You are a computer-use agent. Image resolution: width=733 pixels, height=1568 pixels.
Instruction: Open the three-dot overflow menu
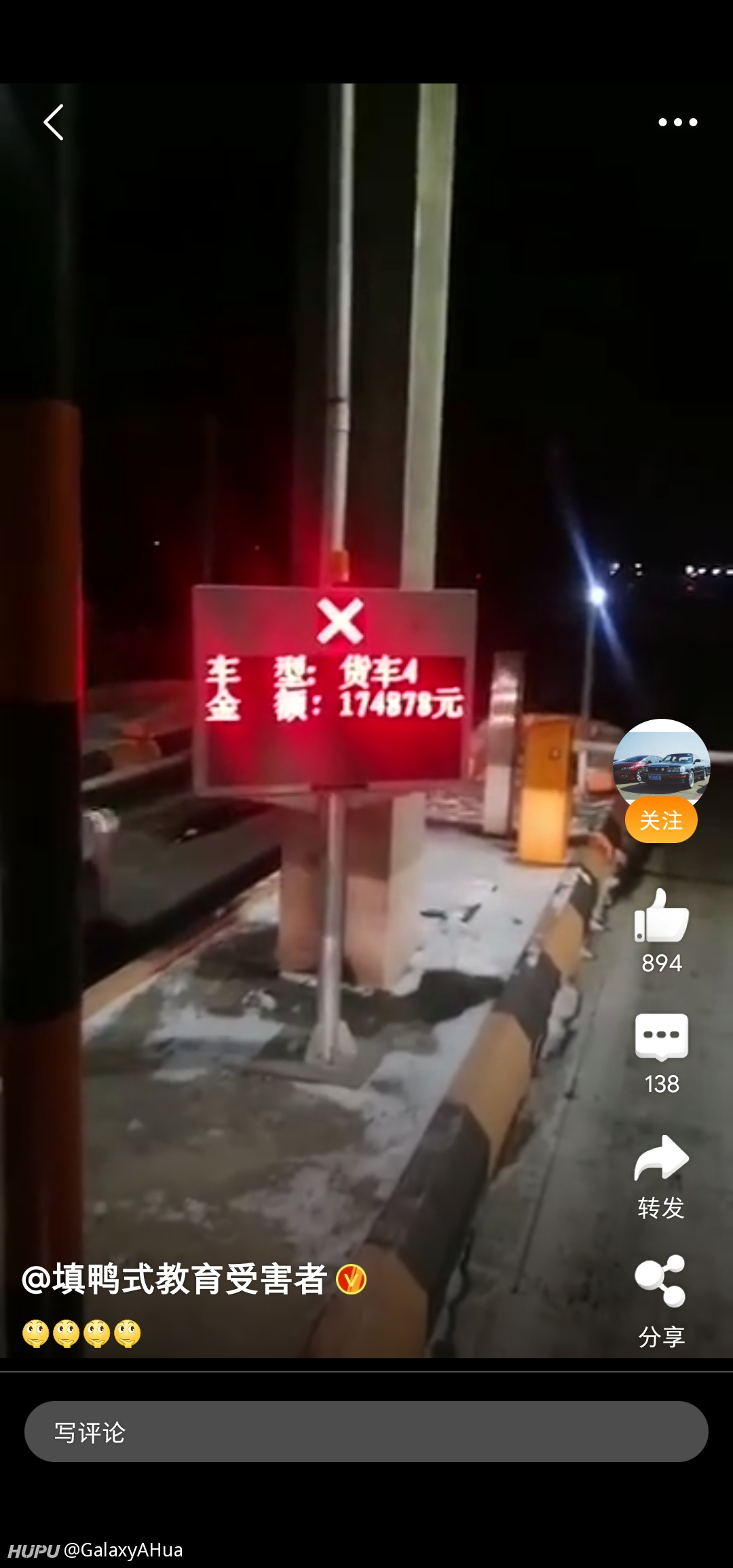tap(677, 122)
